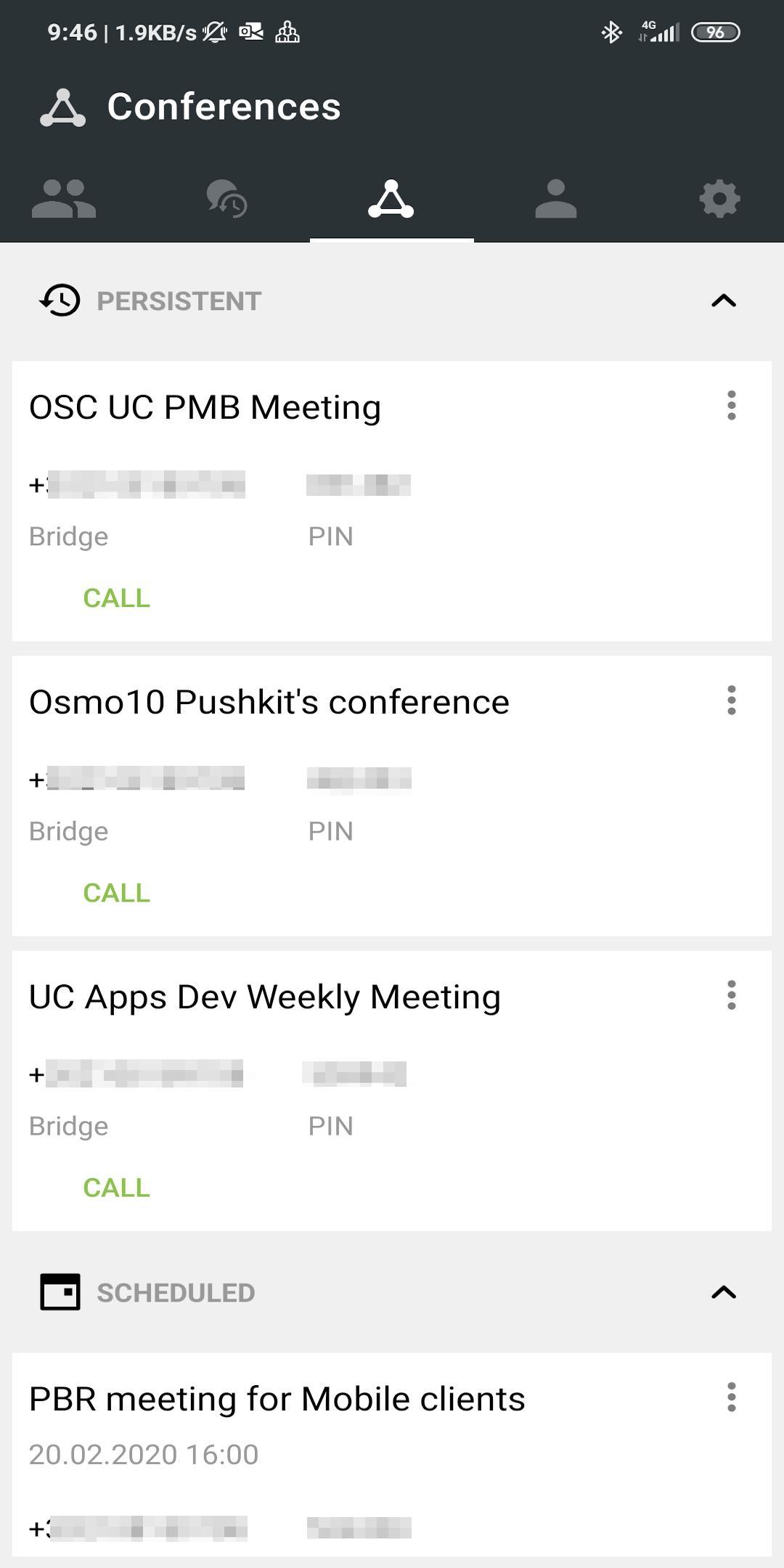784x1568 pixels.
Task: Collapse the Persistent section
Action: tap(724, 301)
